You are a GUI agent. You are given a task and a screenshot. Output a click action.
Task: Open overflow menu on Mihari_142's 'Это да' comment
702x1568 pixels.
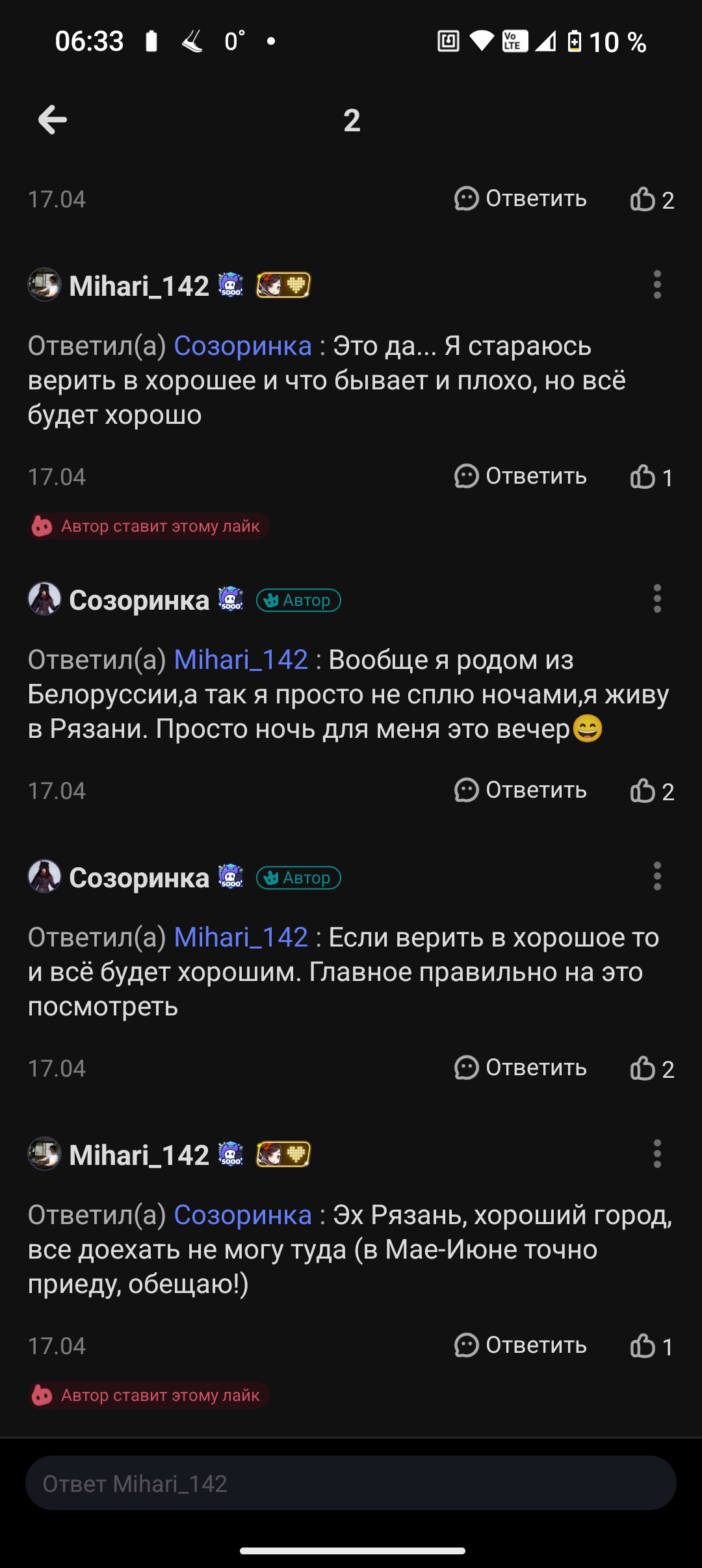coord(657,285)
